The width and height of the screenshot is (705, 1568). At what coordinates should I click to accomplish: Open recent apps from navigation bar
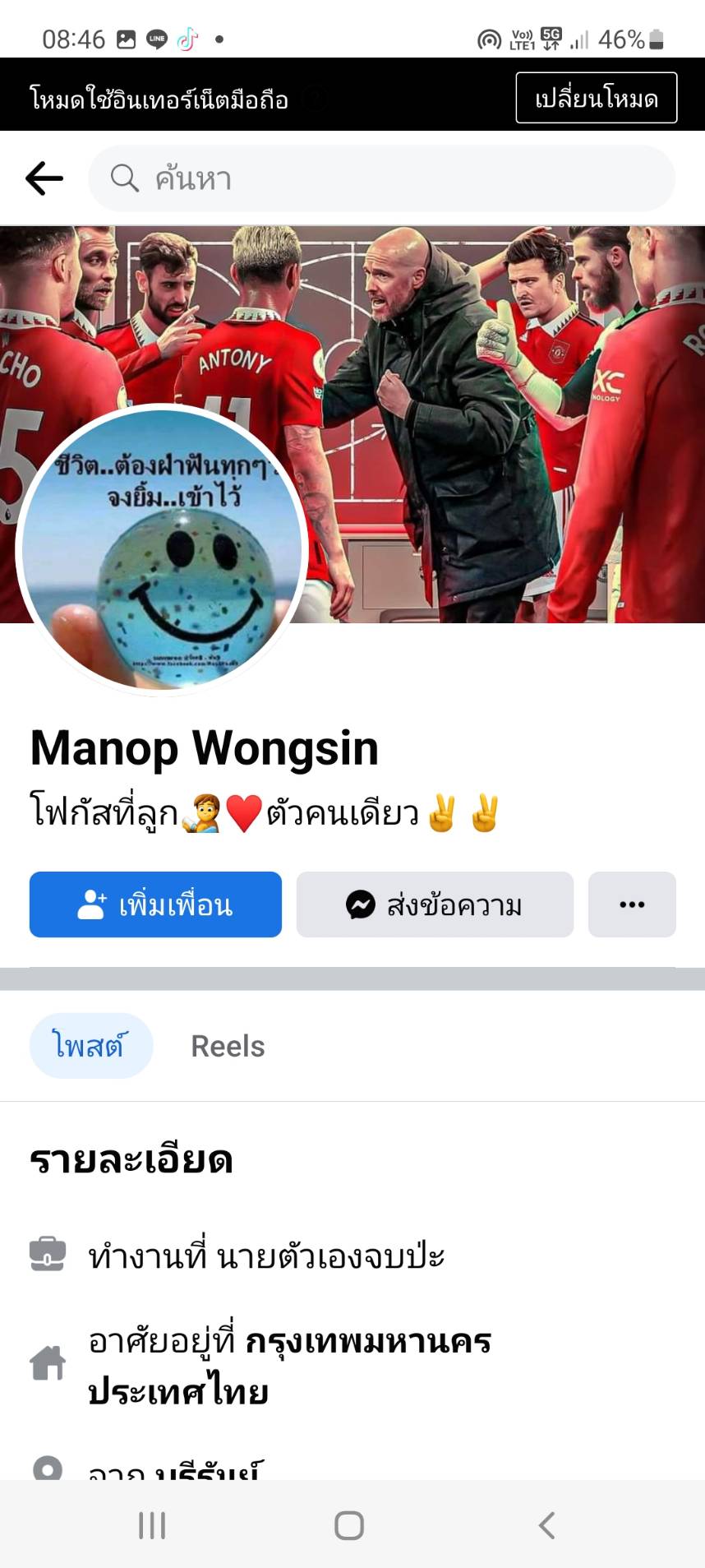(152, 1525)
